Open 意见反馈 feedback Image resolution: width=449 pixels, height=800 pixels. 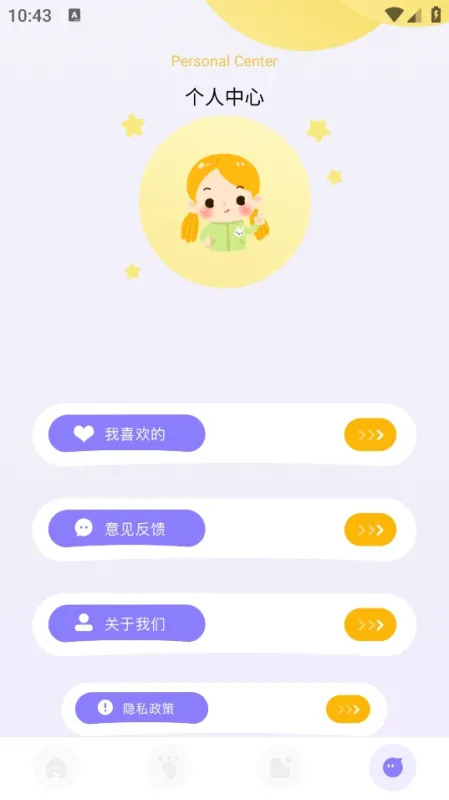(224, 530)
